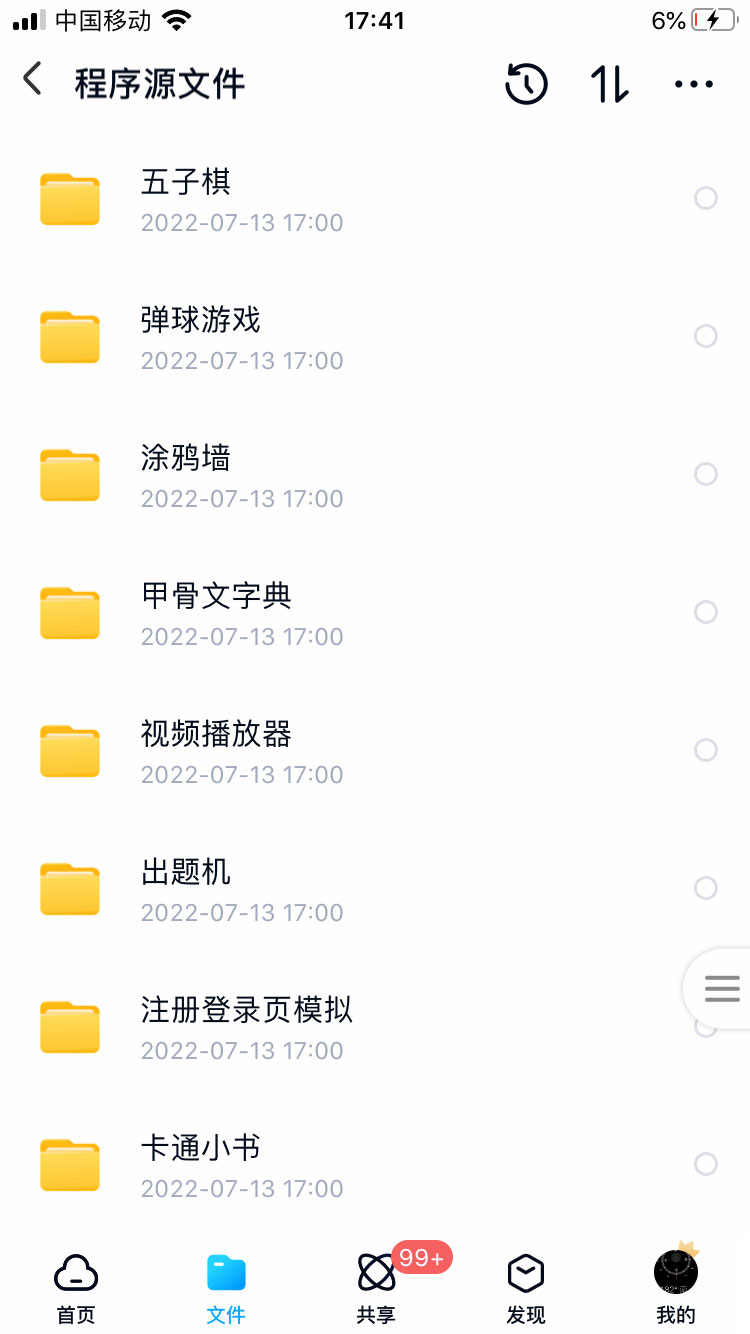Screen dimensions: 750x1334
Task: Tap the back arrow to exit folder
Action: [32, 78]
